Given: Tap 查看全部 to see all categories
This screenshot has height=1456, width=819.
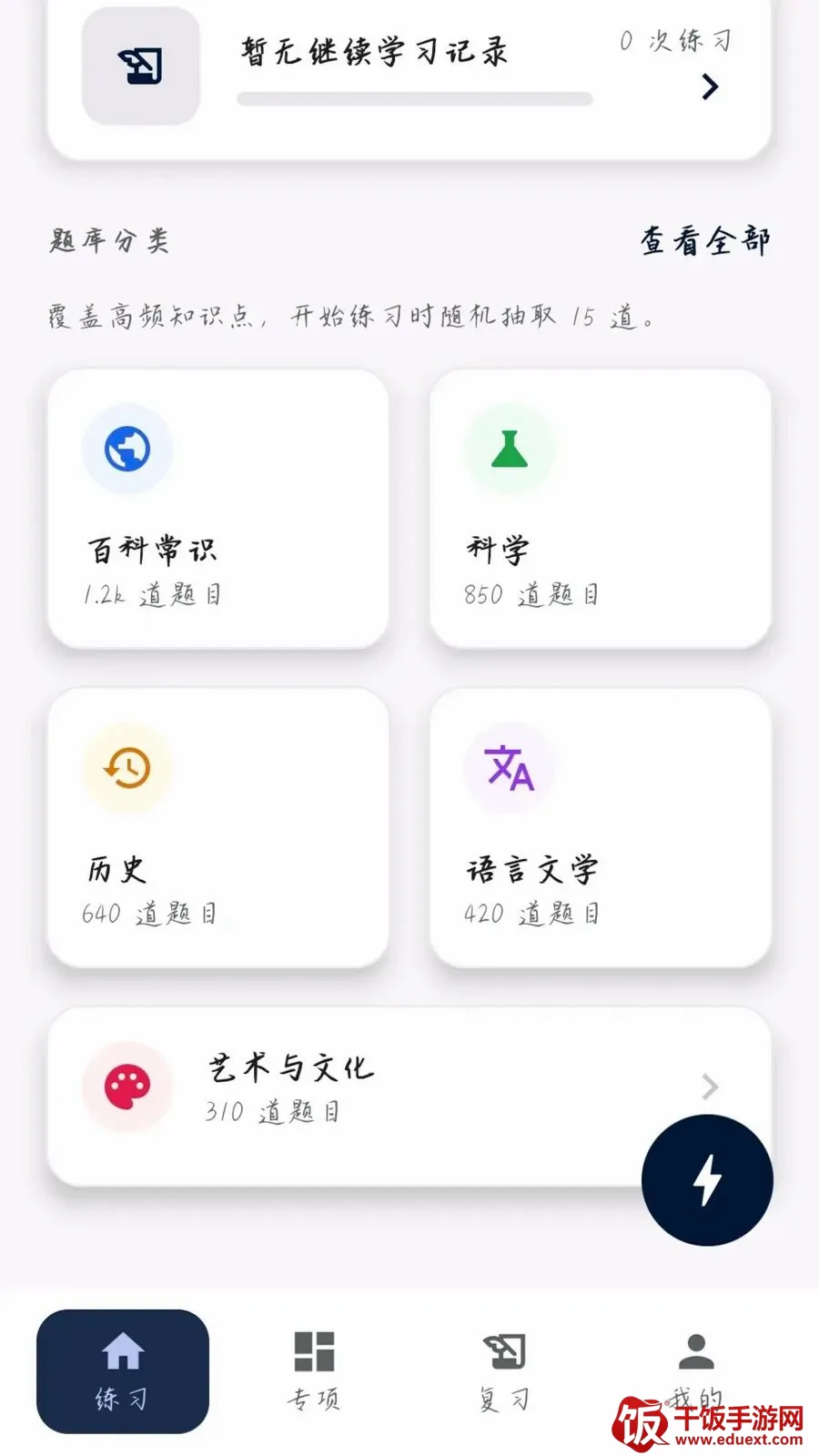Looking at the screenshot, I should [x=705, y=241].
